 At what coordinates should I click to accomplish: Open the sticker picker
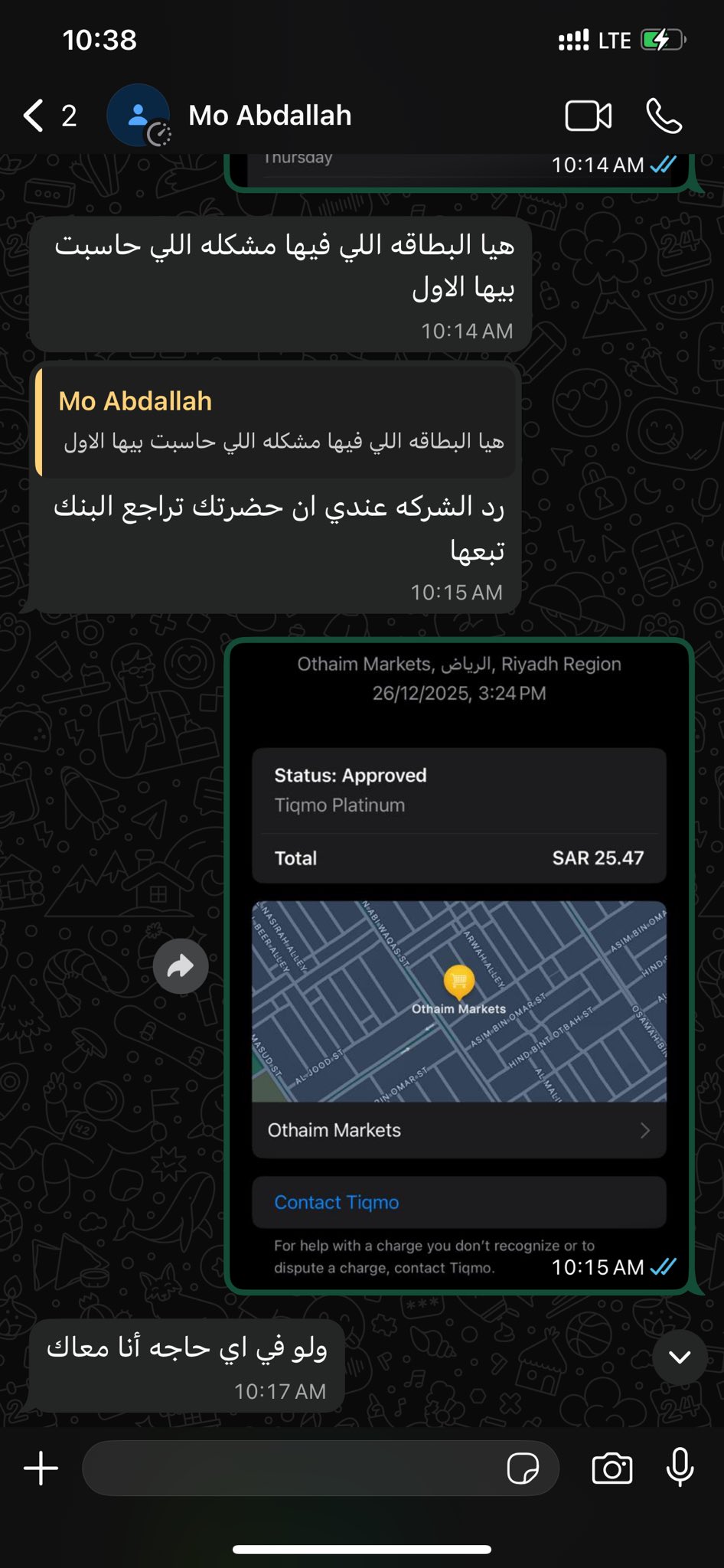coord(523,1468)
